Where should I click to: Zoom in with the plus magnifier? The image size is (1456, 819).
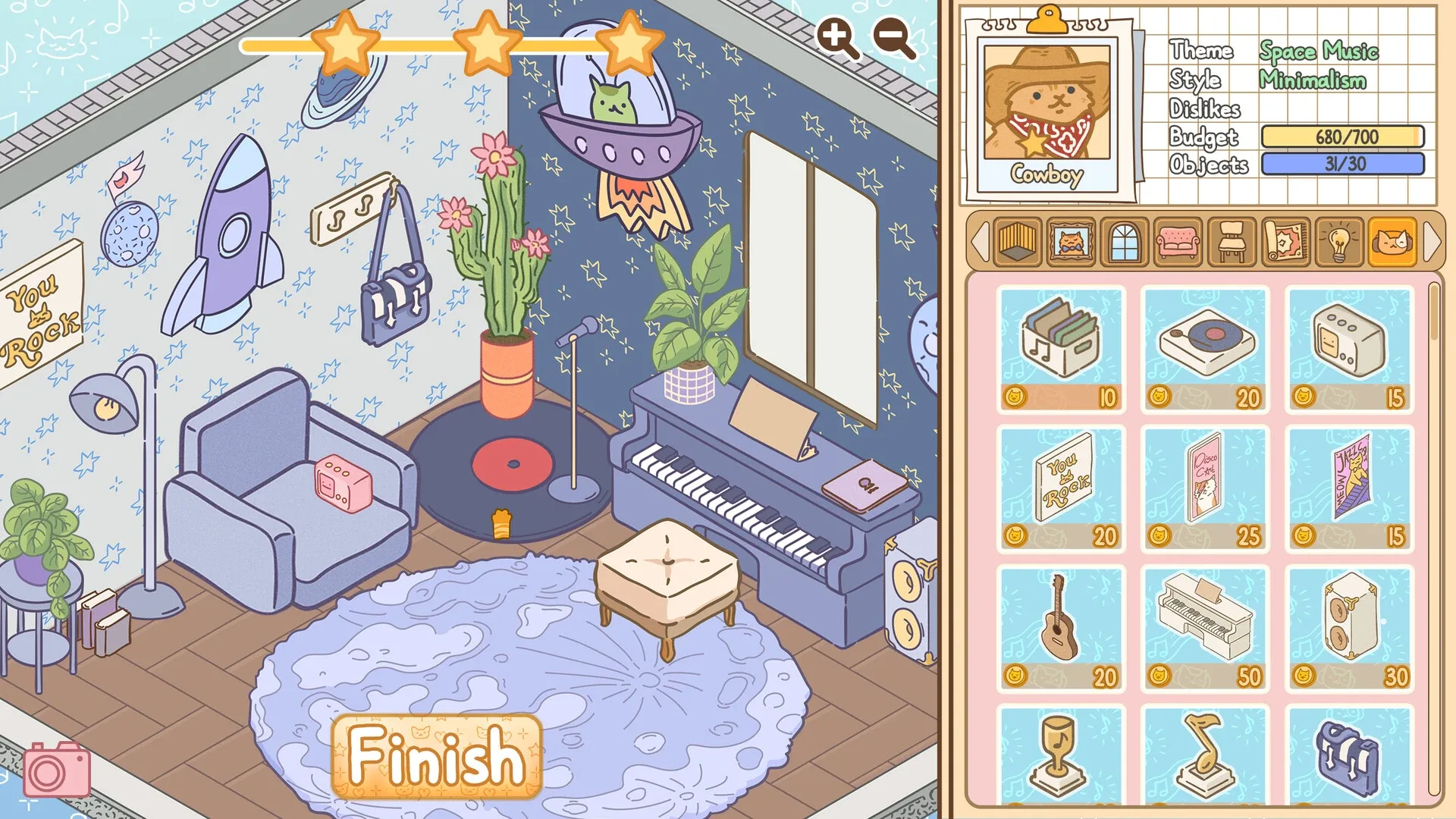click(836, 38)
